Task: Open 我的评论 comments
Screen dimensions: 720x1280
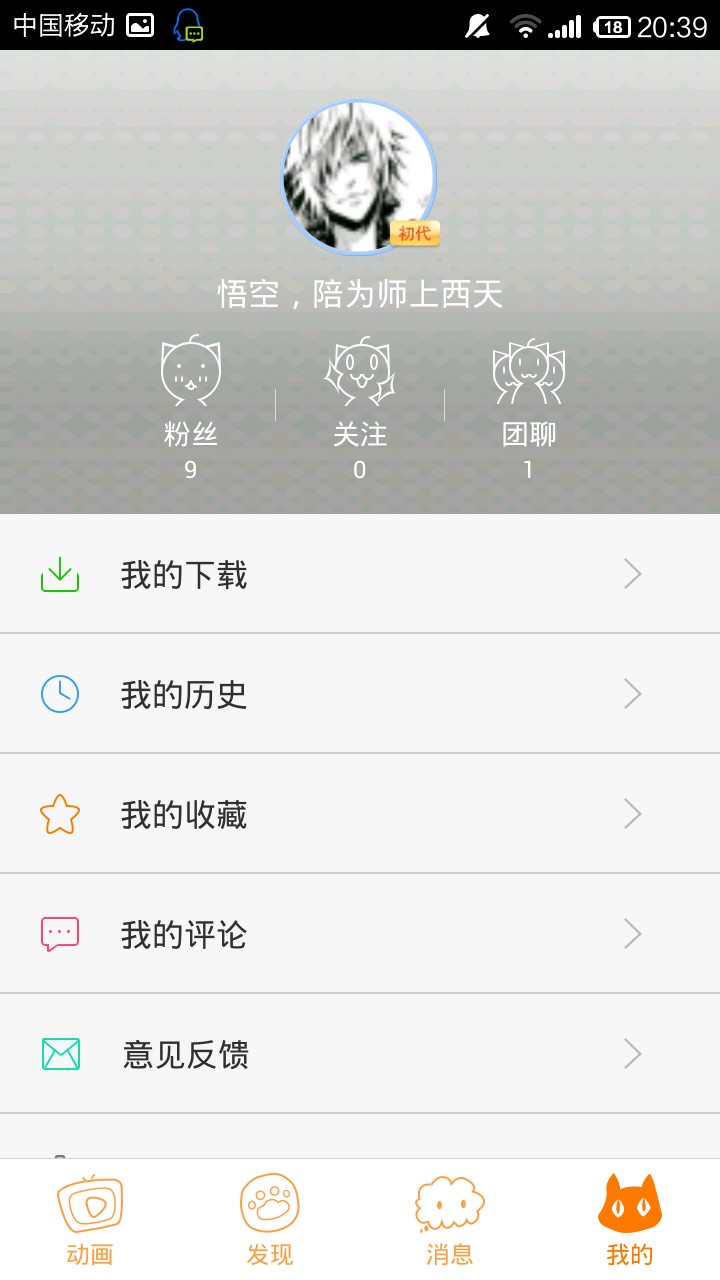Action: coord(360,934)
